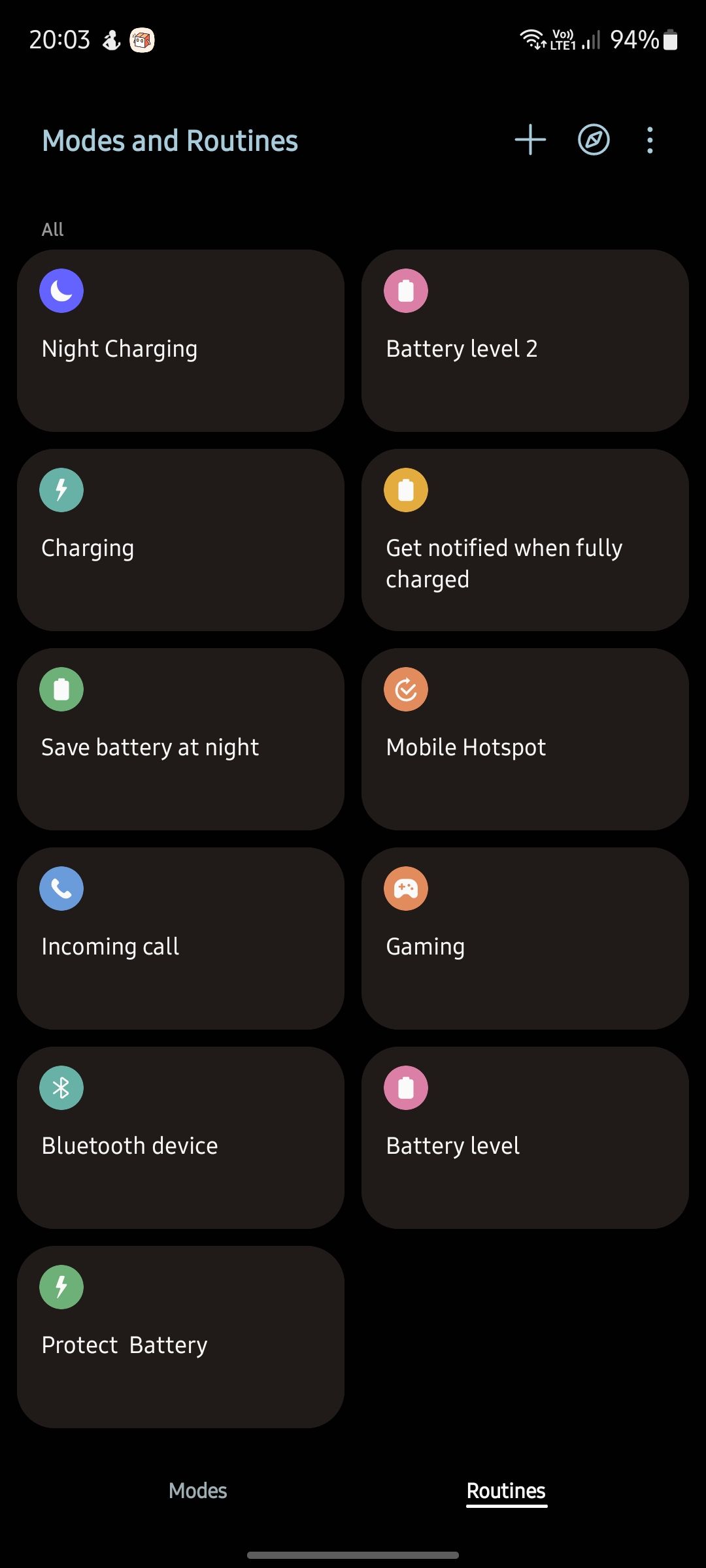Switch to the Modes tab
Screen dimensions: 706x1568
(197, 1490)
